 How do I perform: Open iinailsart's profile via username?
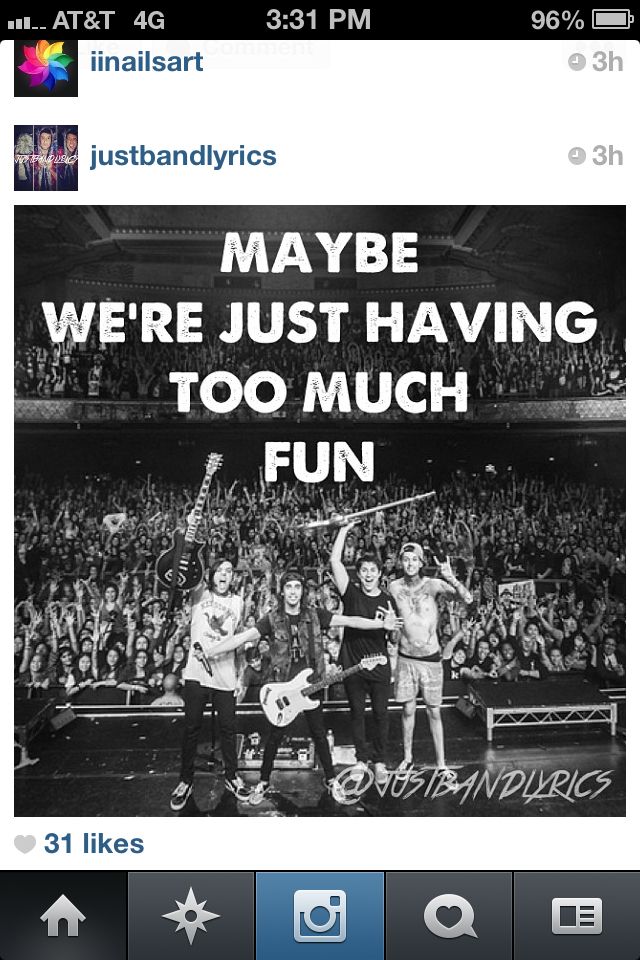pos(146,62)
